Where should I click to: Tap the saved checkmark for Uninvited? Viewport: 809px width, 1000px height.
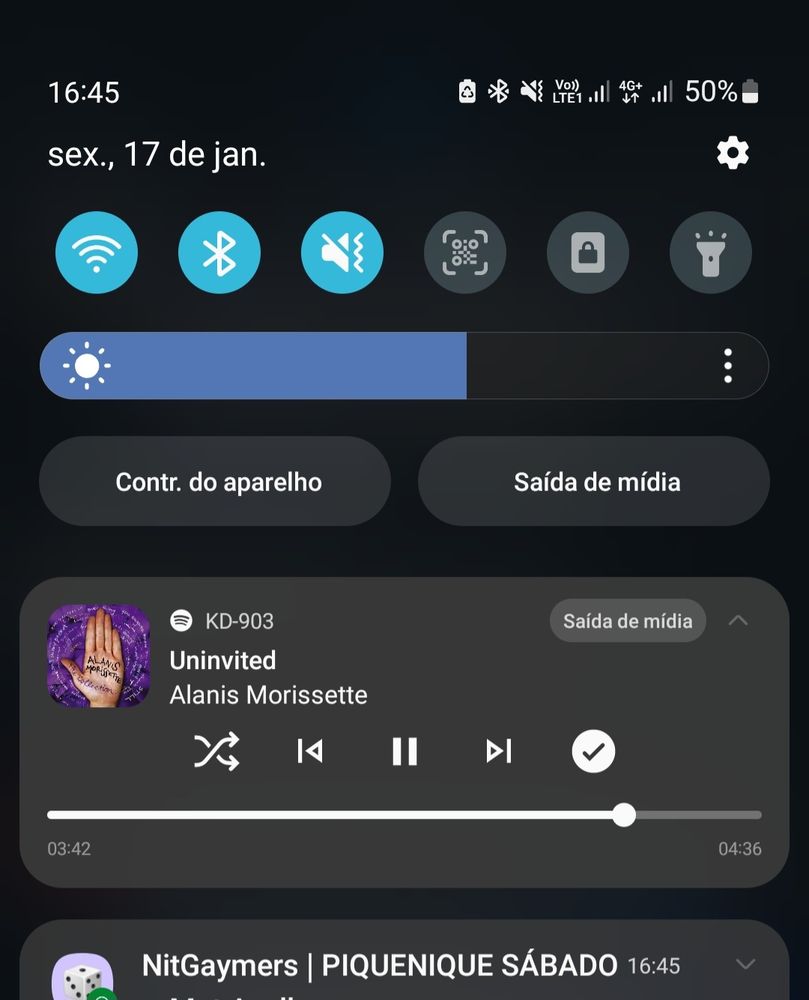coord(593,751)
